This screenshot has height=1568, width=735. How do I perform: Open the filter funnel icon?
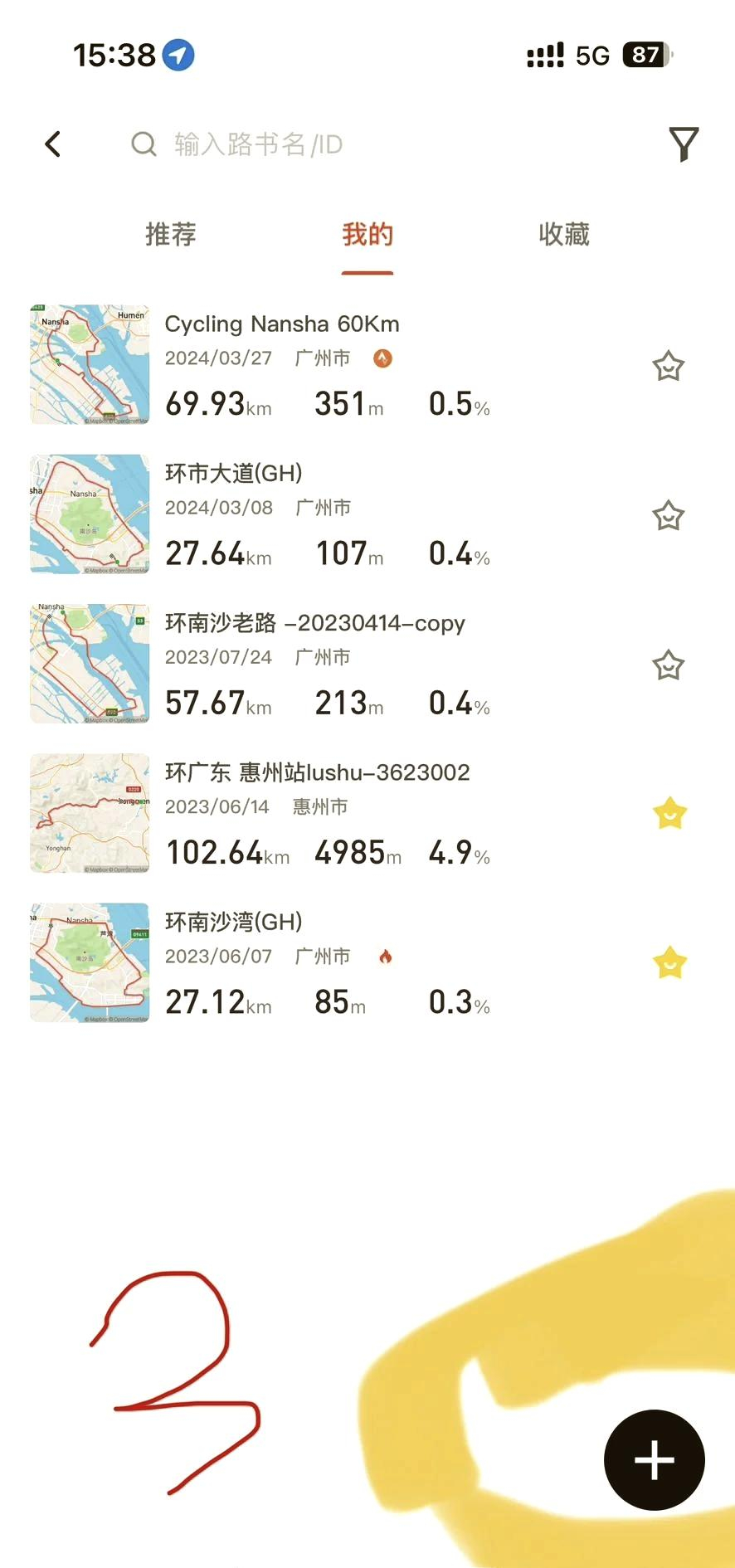tap(684, 144)
